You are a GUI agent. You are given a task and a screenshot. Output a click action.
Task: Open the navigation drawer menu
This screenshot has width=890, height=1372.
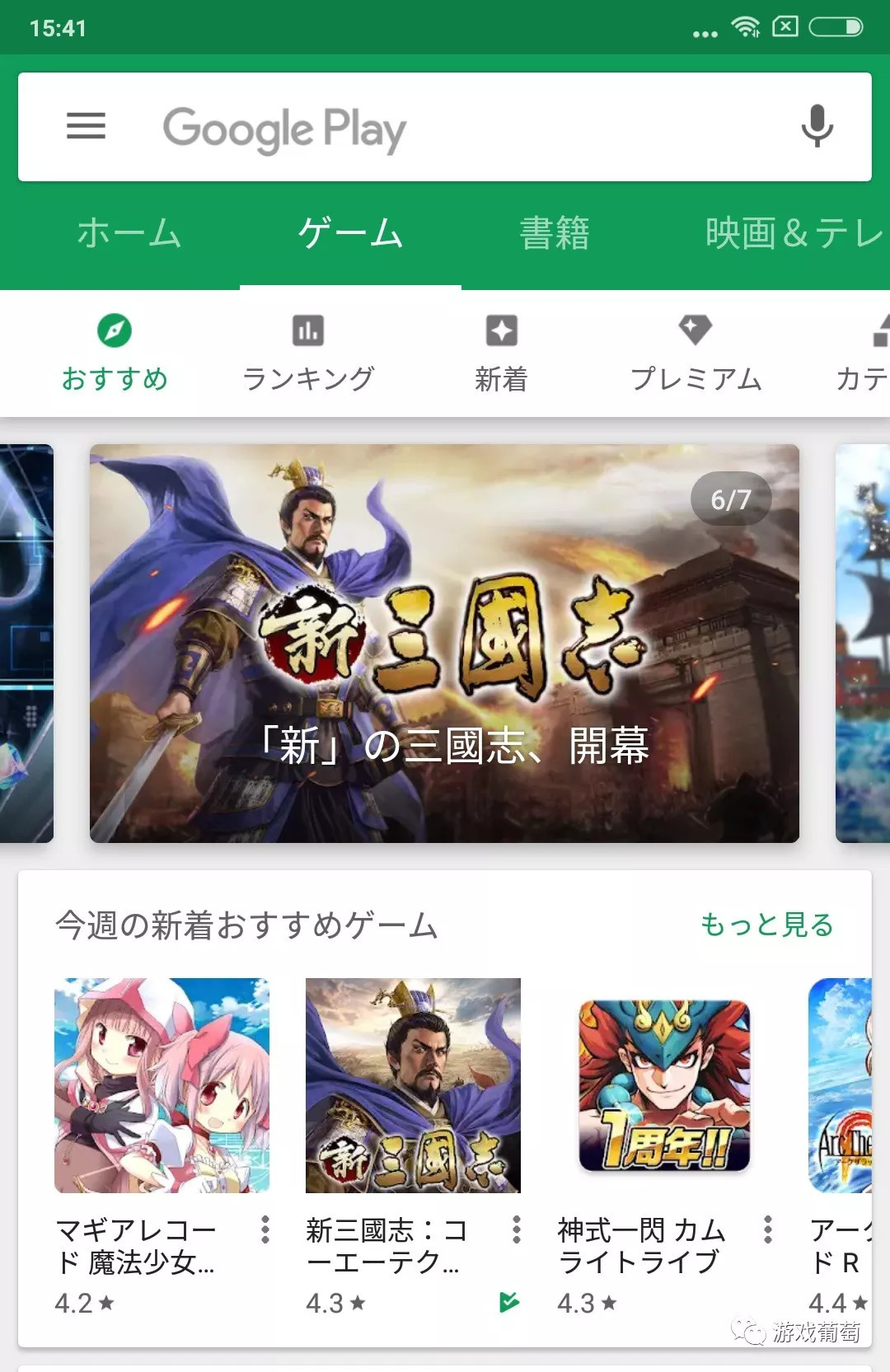[x=86, y=127]
